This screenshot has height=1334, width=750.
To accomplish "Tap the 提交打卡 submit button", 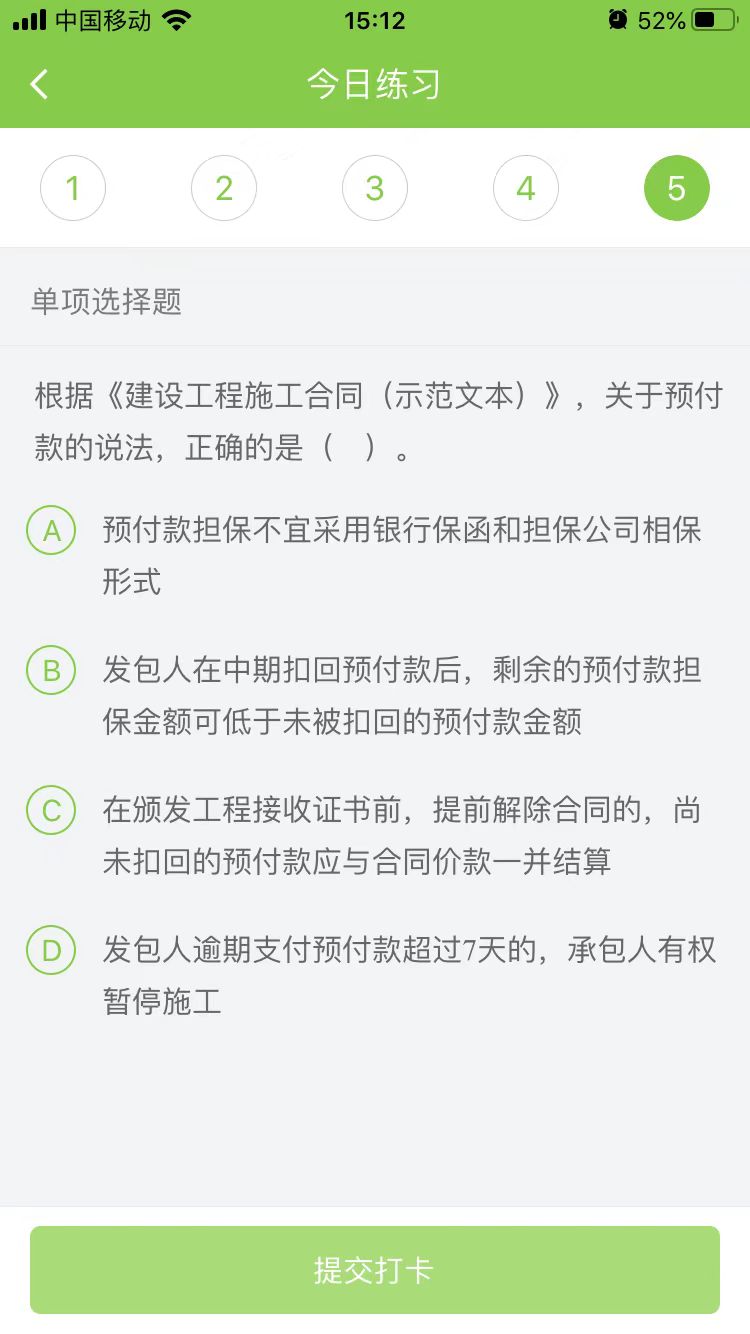I will [x=375, y=1270].
